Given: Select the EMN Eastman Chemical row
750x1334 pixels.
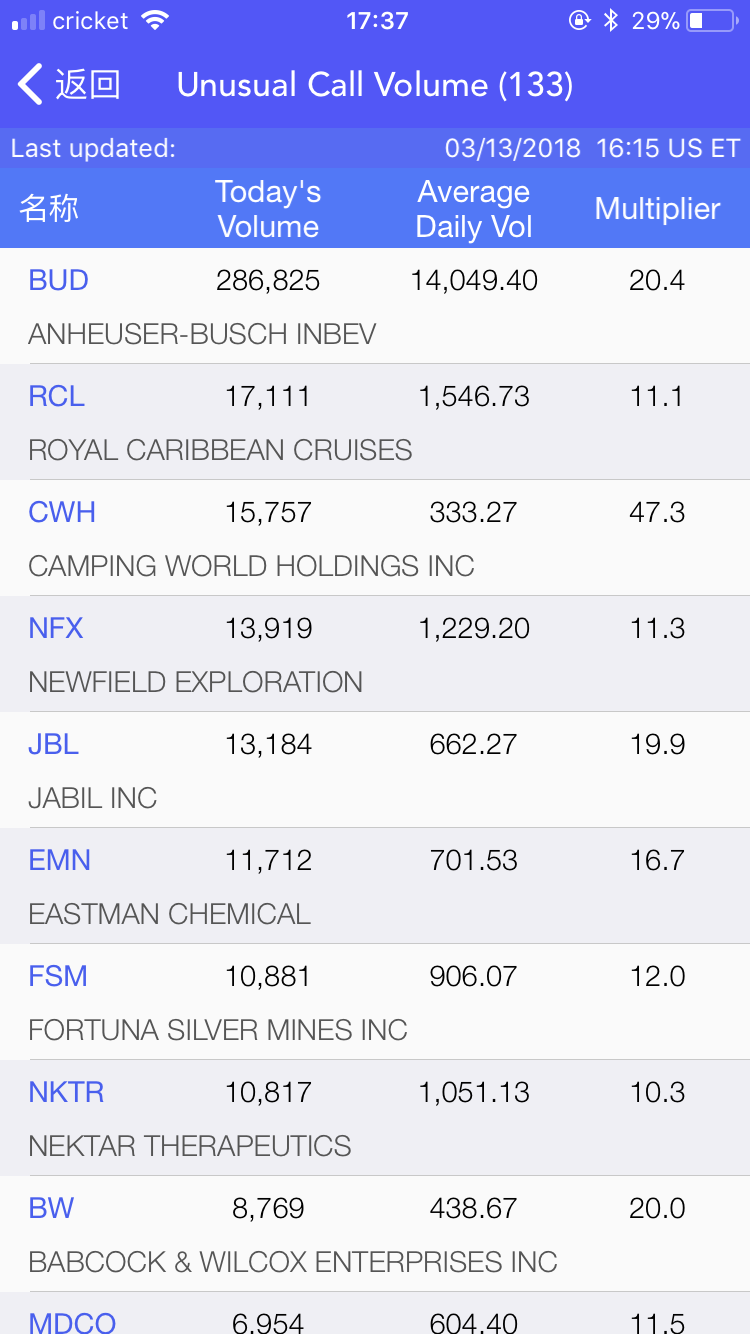Looking at the screenshot, I should [375, 886].
